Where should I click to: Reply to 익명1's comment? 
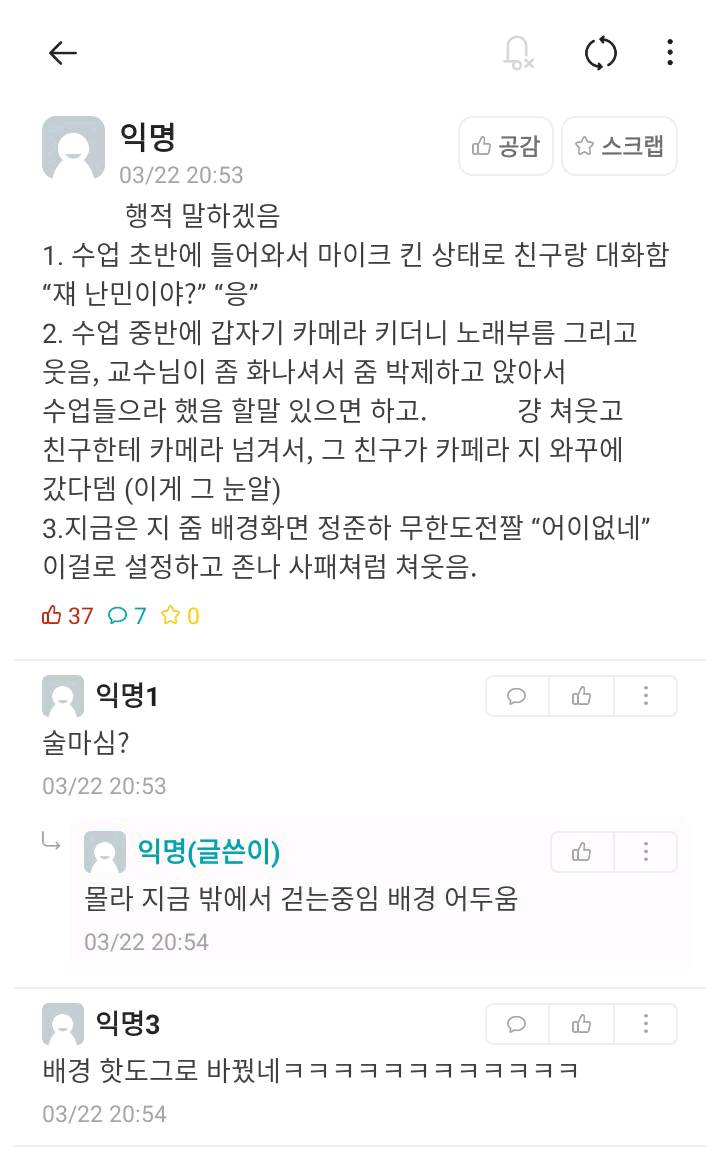[x=517, y=696]
